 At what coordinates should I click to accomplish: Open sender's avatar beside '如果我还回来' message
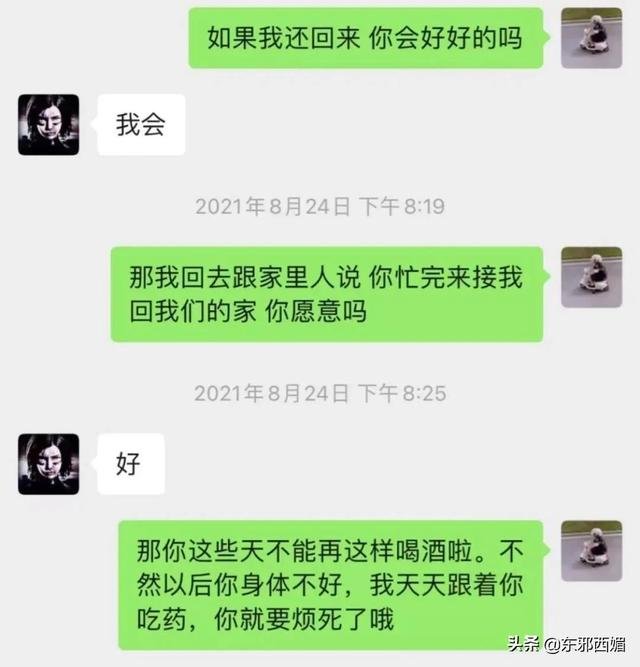pyautogui.click(x=591, y=38)
